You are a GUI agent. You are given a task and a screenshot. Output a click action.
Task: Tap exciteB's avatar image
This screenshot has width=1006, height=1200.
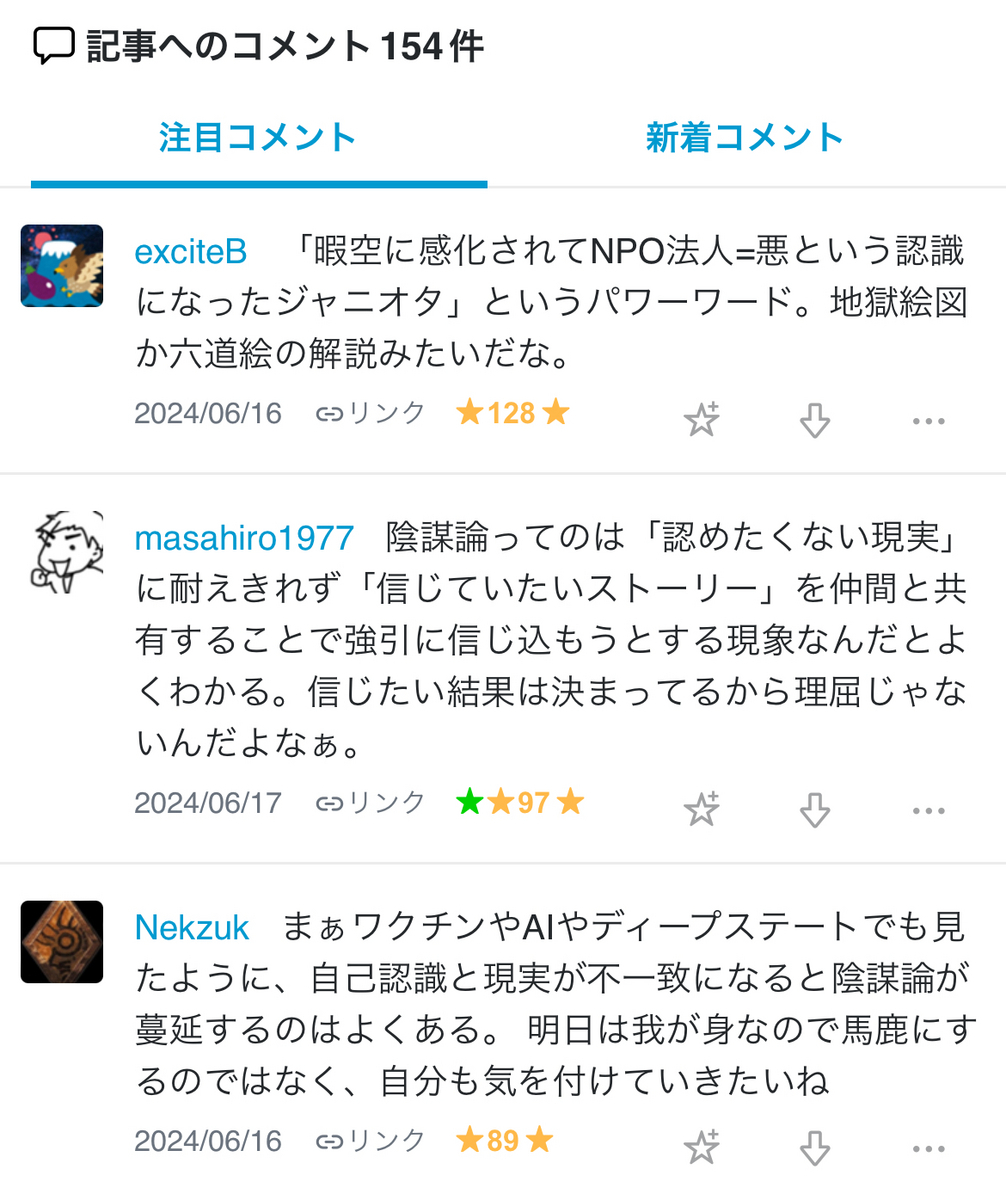pos(62,265)
